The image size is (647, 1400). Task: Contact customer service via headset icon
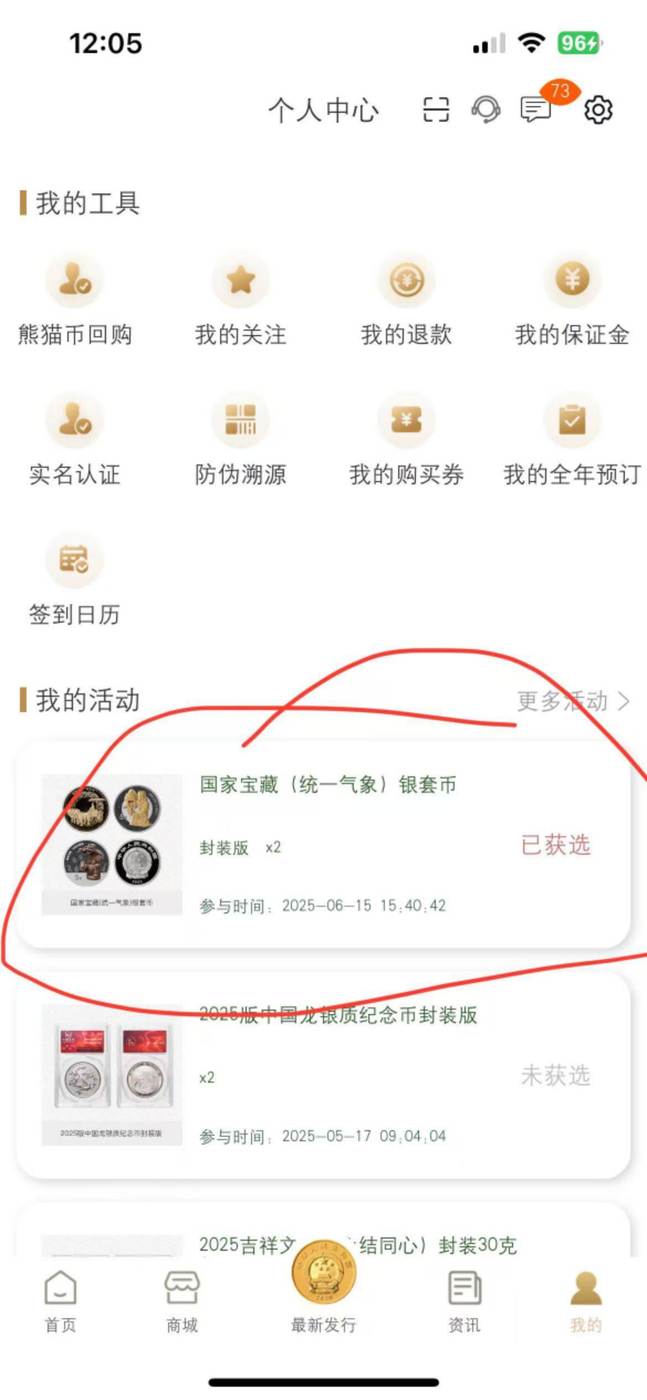coord(486,109)
